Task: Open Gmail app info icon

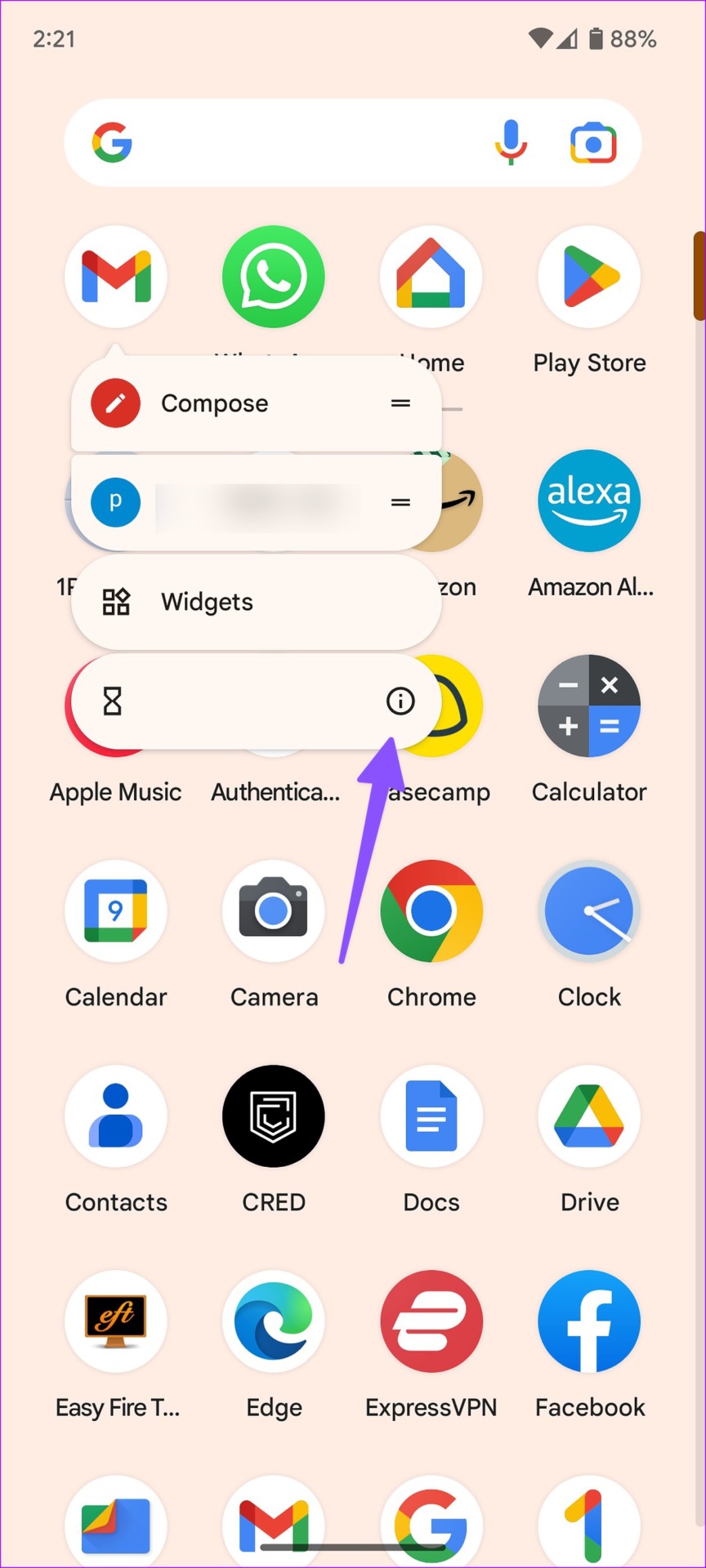Action: click(x=400, y=701)
